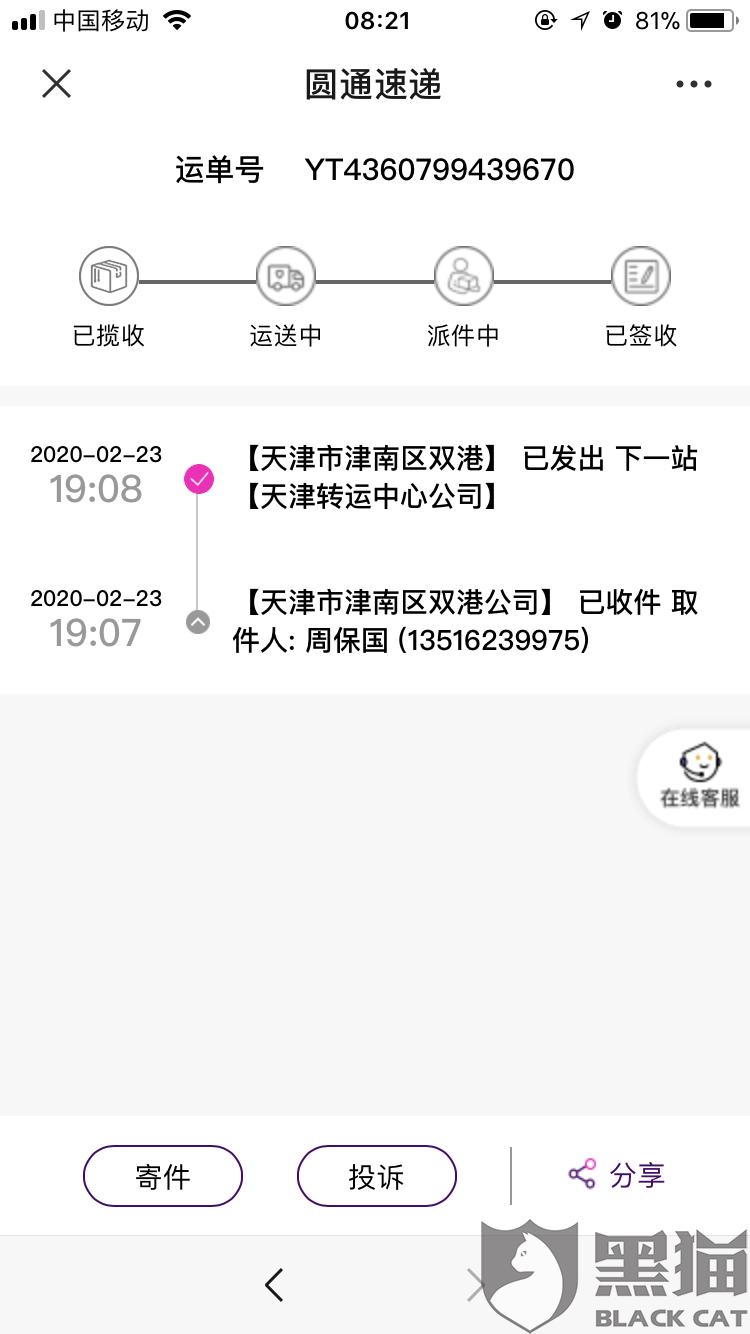The height and width of the screenshot is (1334, 750).
Task: Go back with the browser back arrow
Action: point(274,1284)
